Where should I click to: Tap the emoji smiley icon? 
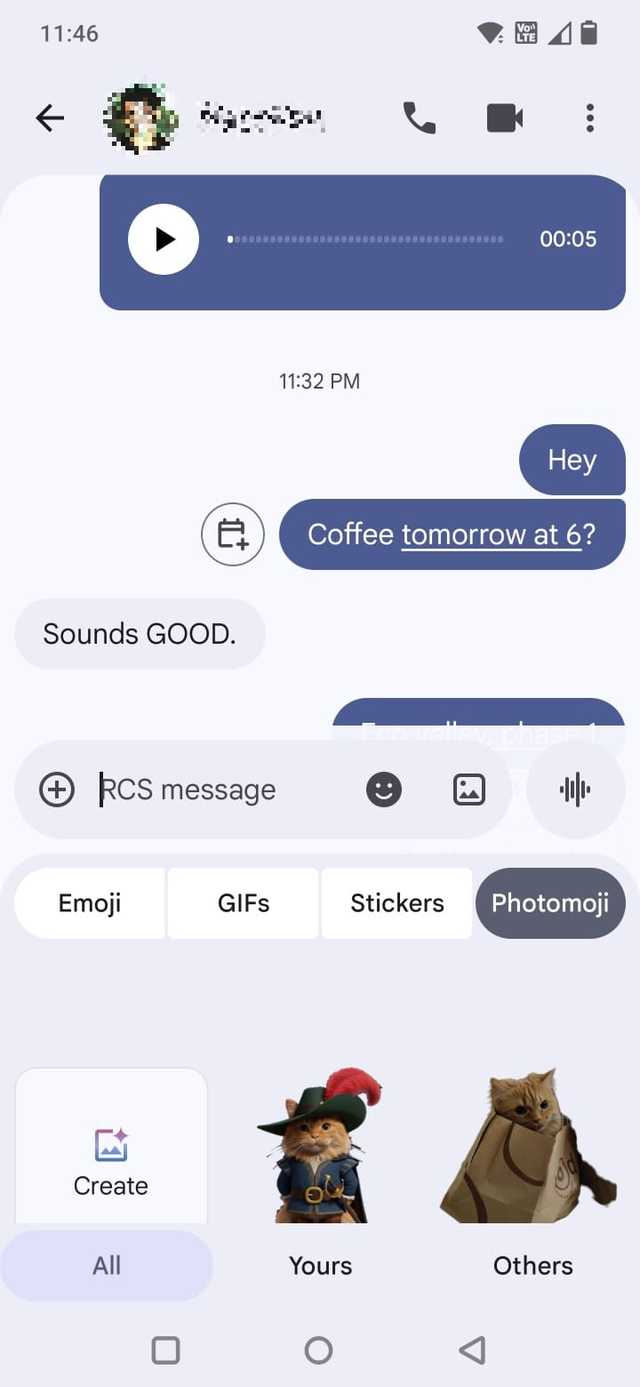point(384,790)
